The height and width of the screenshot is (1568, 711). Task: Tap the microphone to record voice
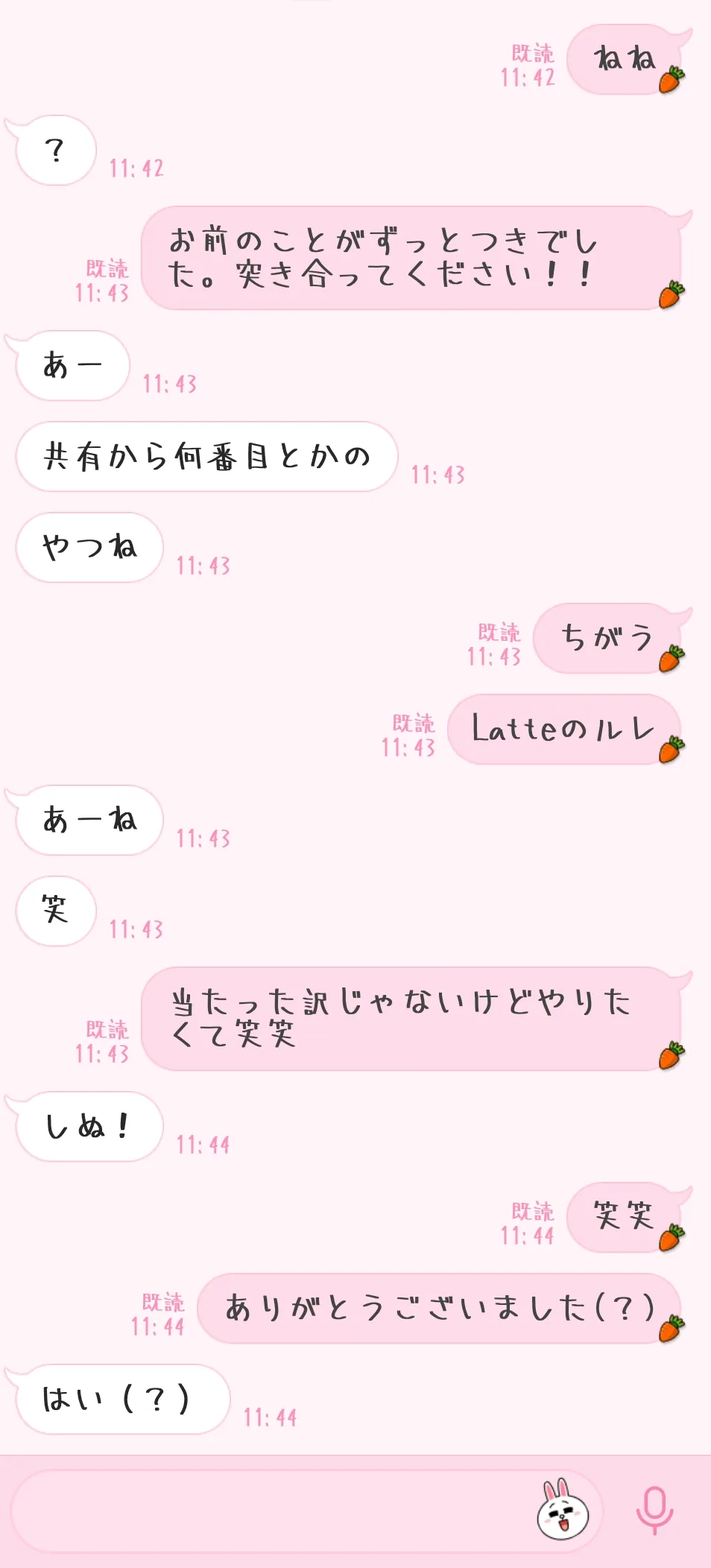coord(654,1510)
